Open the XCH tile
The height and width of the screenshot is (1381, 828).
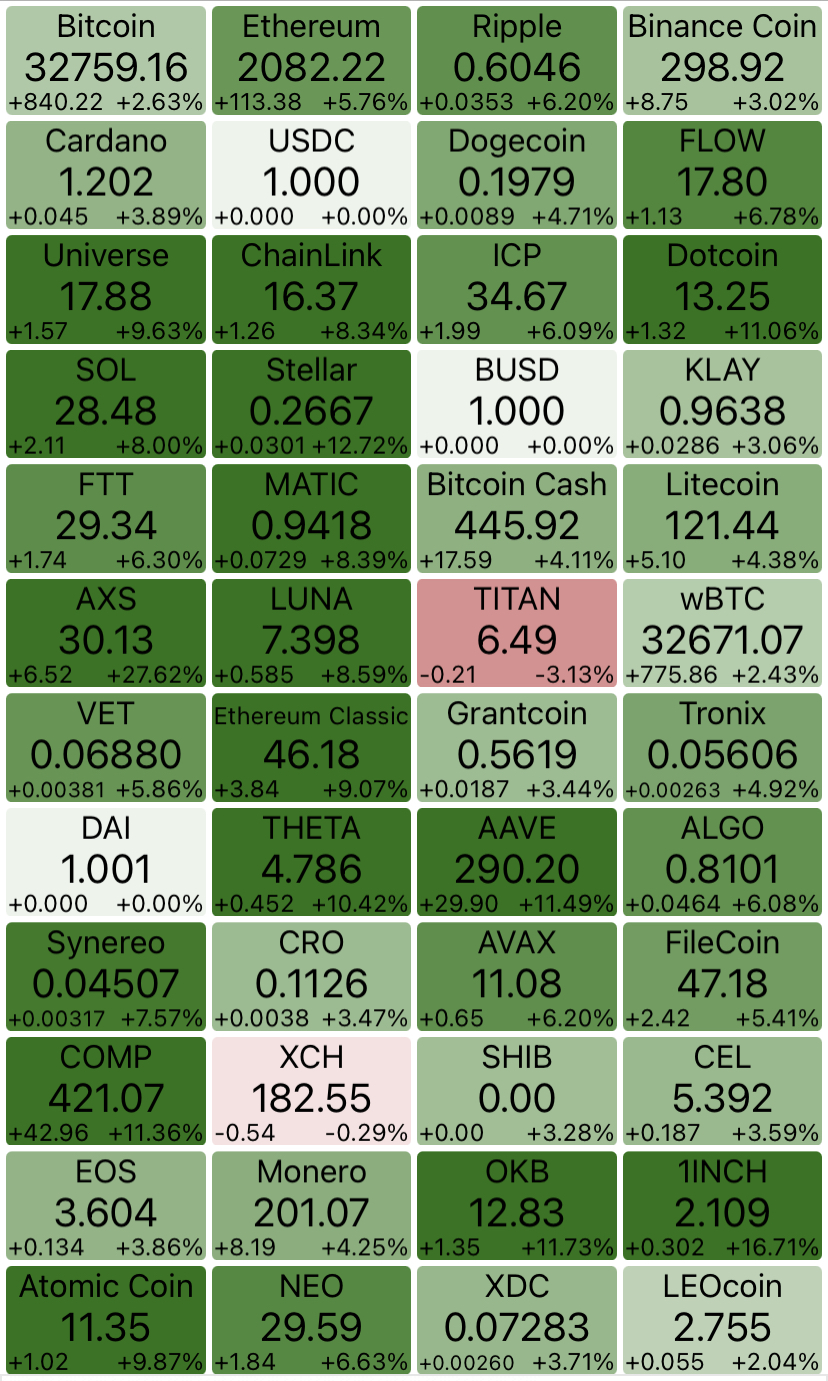pyautogui.click(x=311, y=1091)
